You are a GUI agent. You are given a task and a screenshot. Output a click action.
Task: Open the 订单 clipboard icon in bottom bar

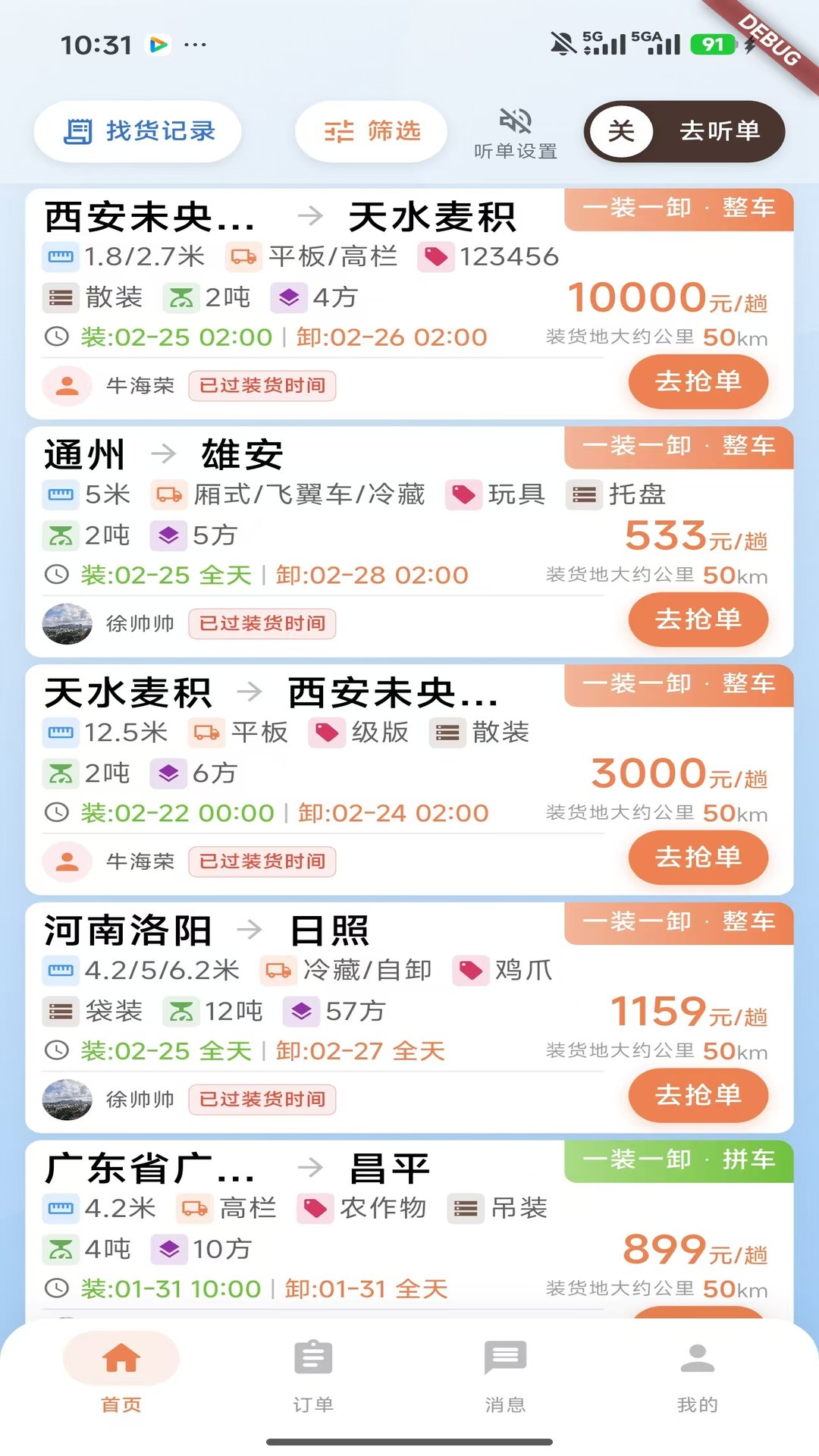pos(312,1357)
